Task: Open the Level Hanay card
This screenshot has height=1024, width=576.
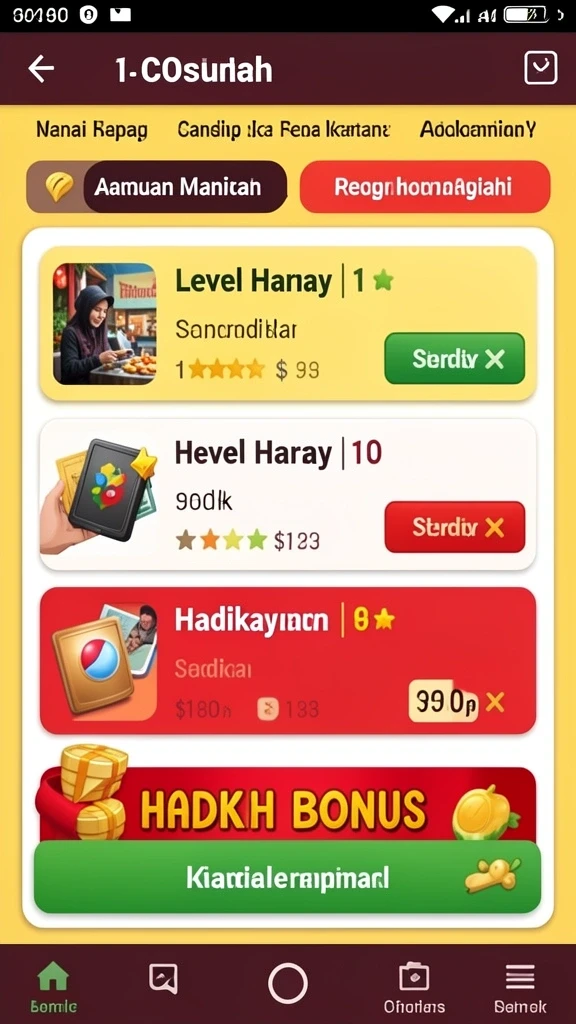Action: point(287,324)
